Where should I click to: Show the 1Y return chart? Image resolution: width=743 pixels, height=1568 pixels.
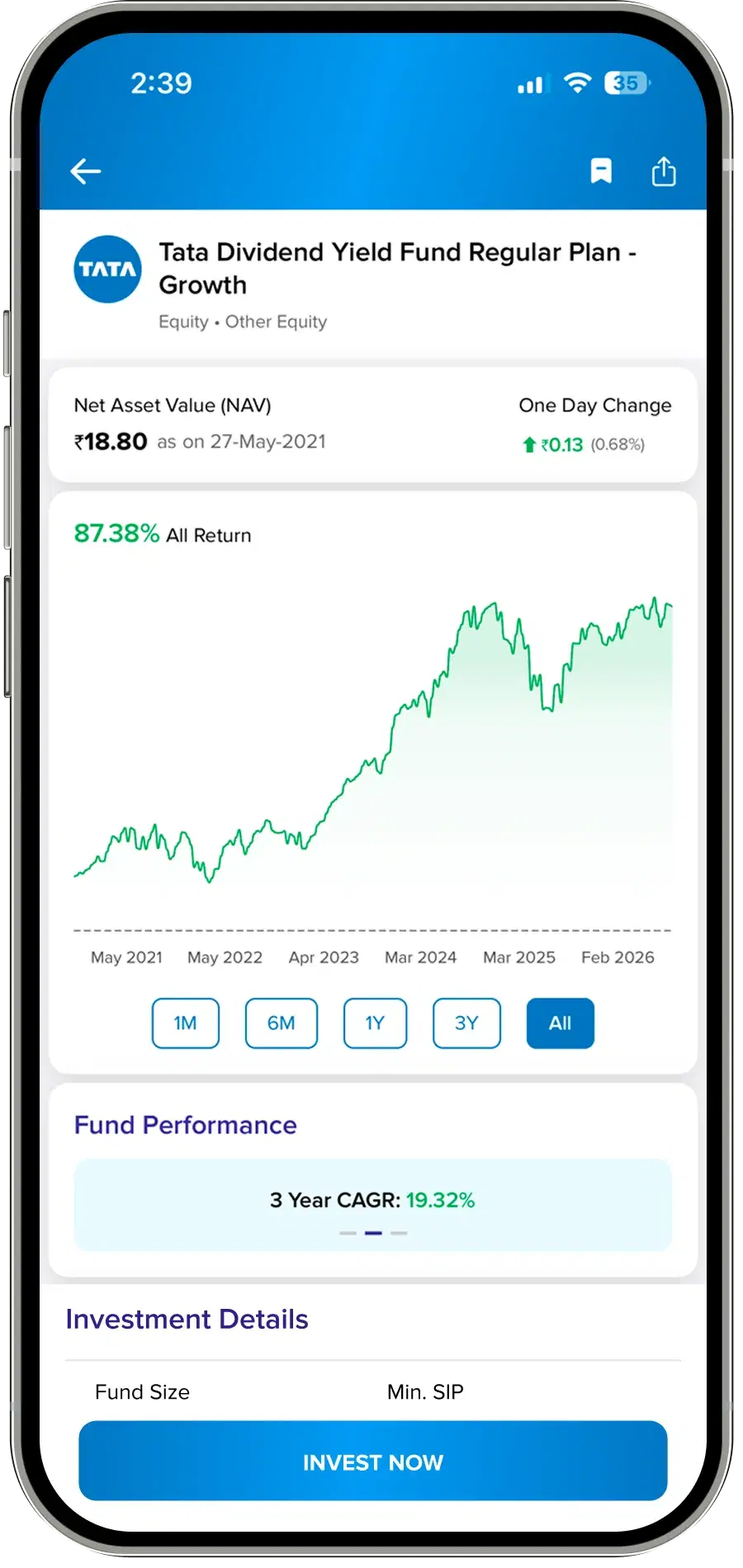(375, 1023)
